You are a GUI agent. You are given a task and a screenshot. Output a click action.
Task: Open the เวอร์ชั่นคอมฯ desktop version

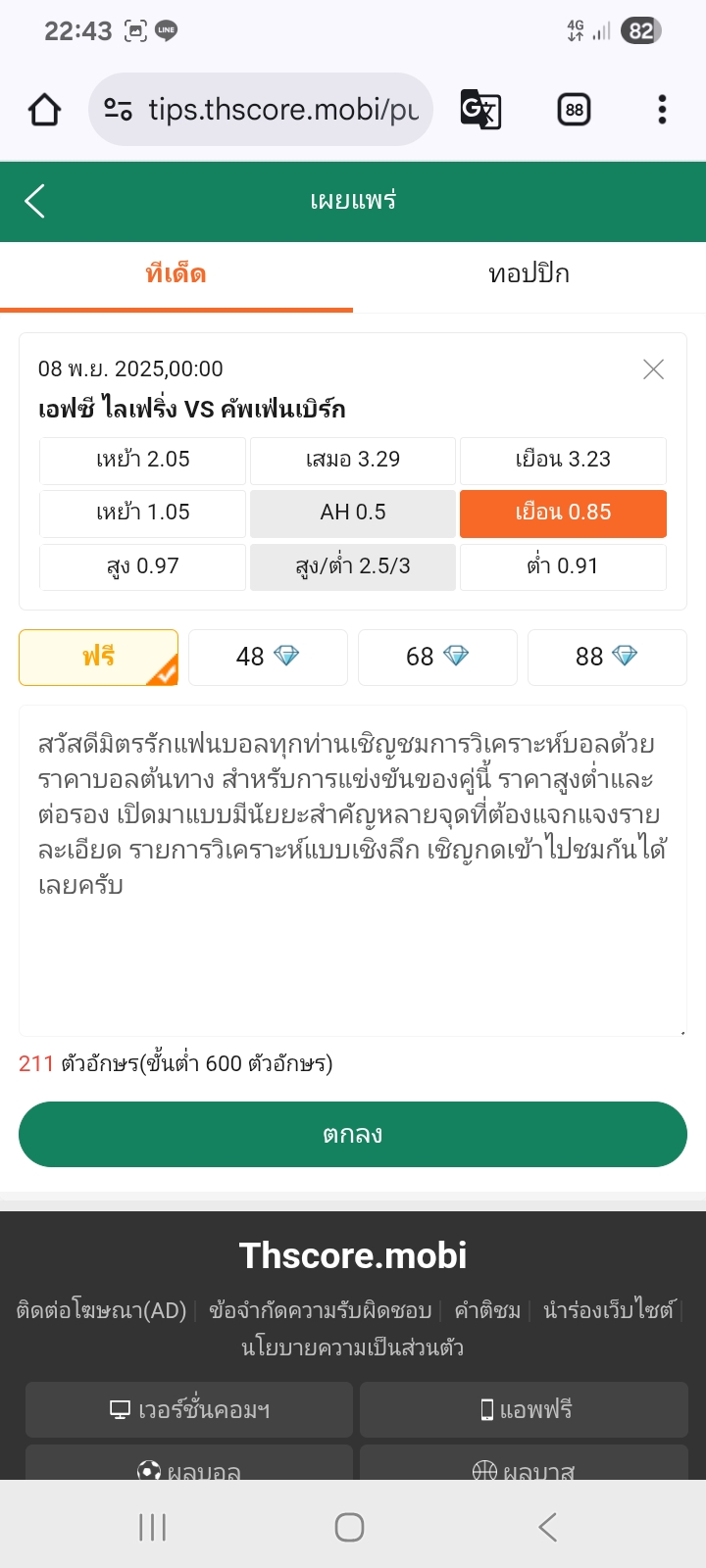coord(189,1410)
